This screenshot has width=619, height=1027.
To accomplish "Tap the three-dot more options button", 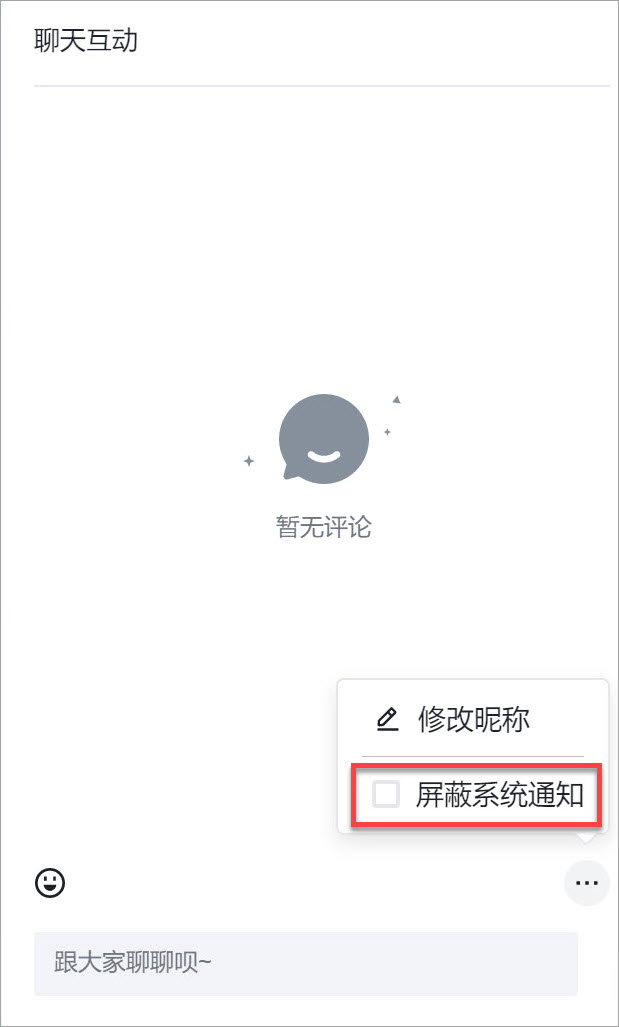I will (x=586, y=883).
